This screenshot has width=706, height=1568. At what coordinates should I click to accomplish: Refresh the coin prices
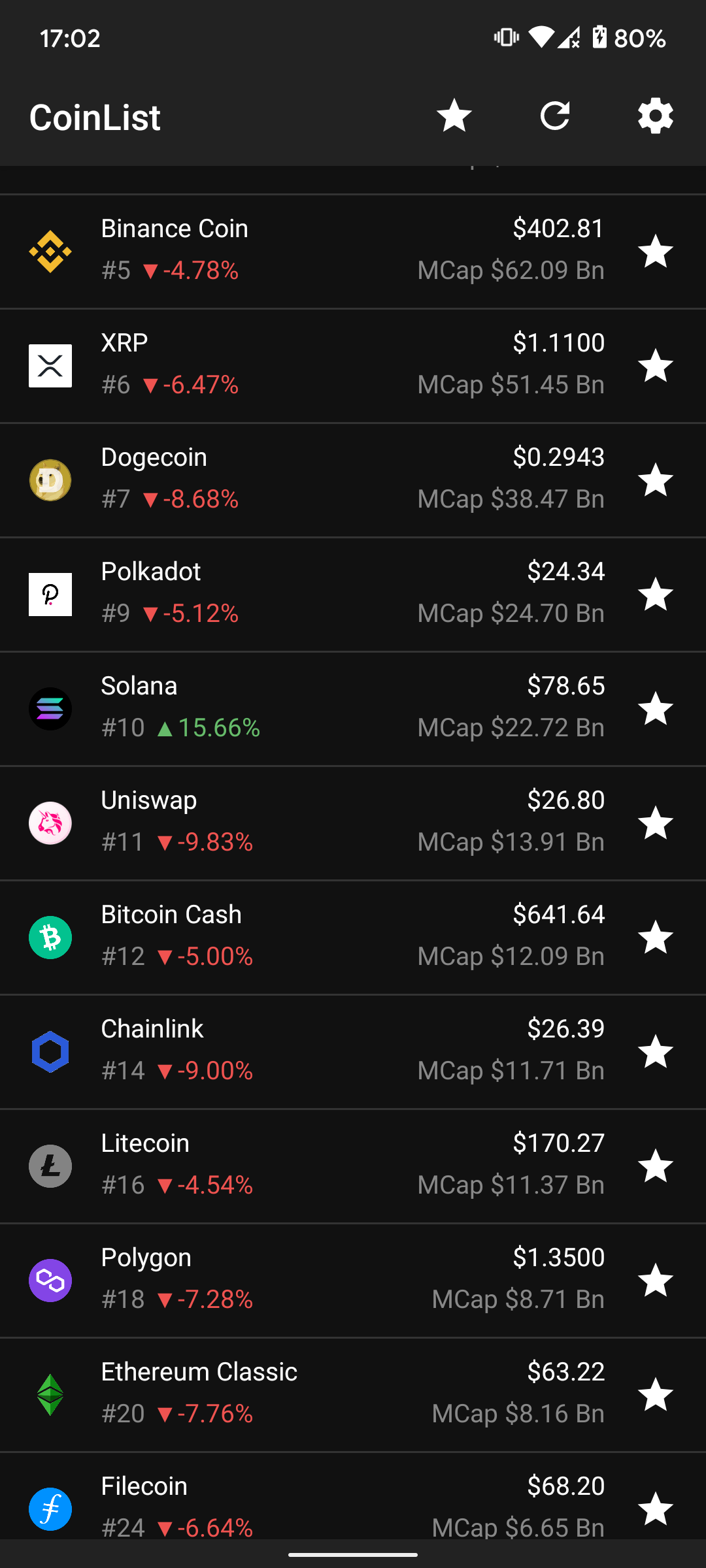555,116
